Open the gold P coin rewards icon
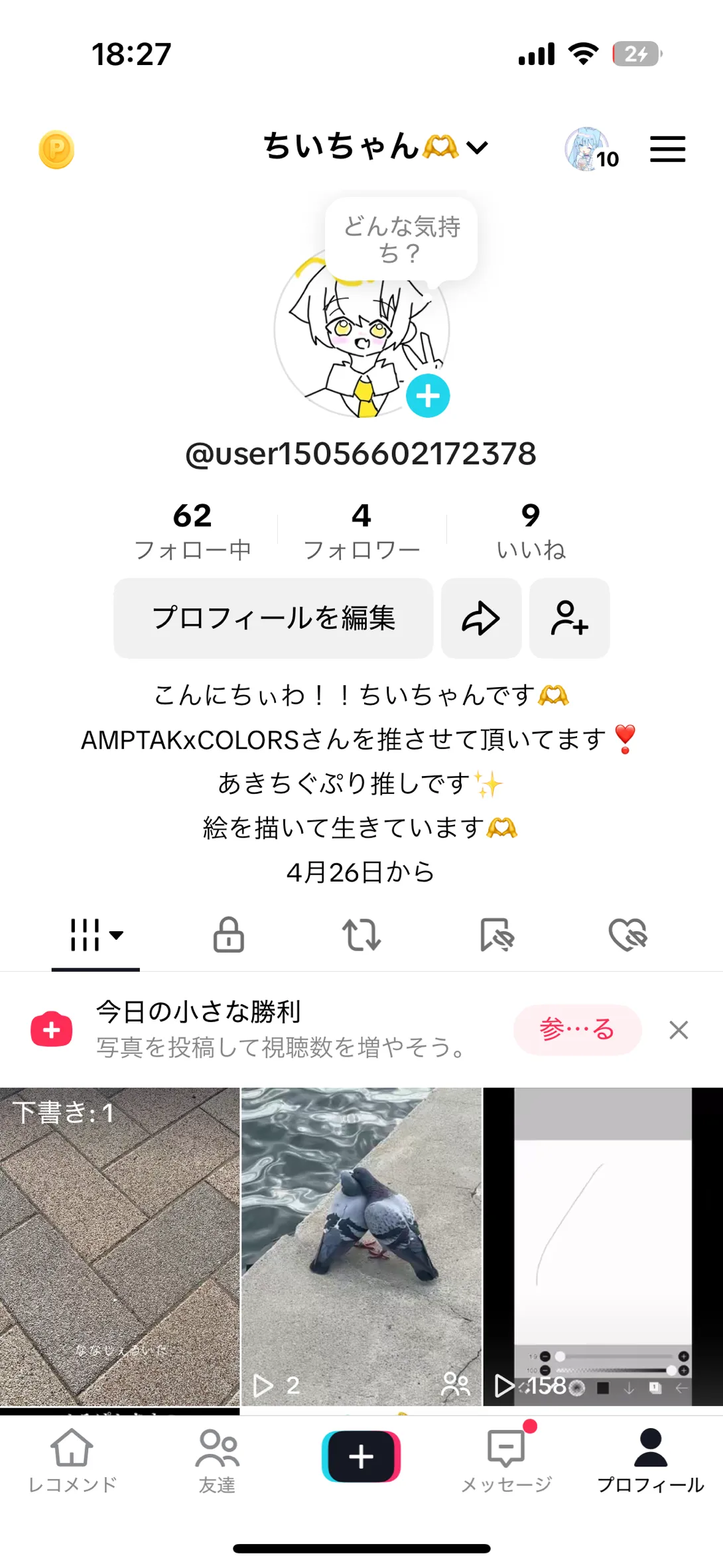Image resolution: width=723 pixels, height=1568 pixels. click(x=56, y=149)
